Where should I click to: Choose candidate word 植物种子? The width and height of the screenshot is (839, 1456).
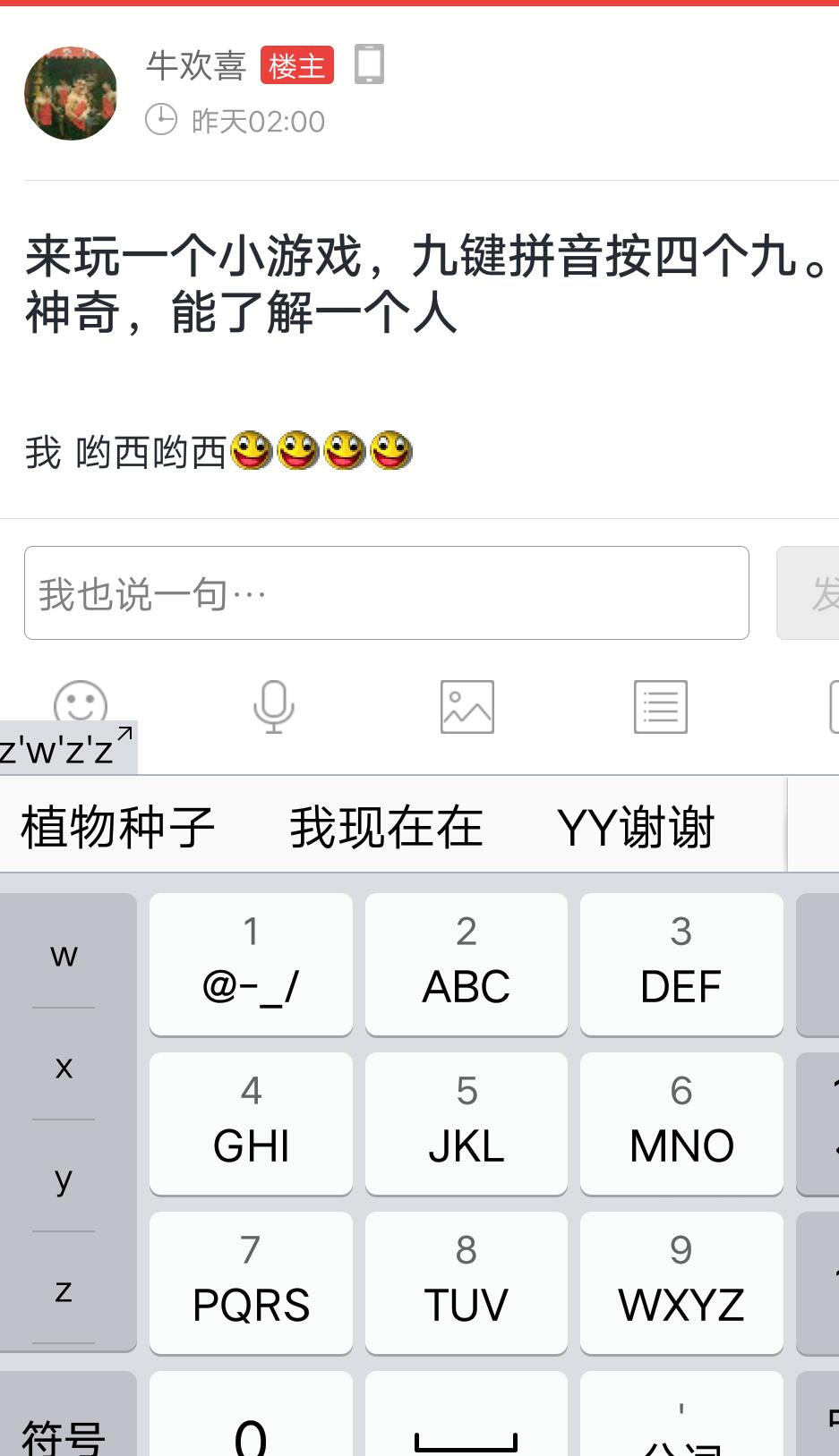click(x=117, y=826)
